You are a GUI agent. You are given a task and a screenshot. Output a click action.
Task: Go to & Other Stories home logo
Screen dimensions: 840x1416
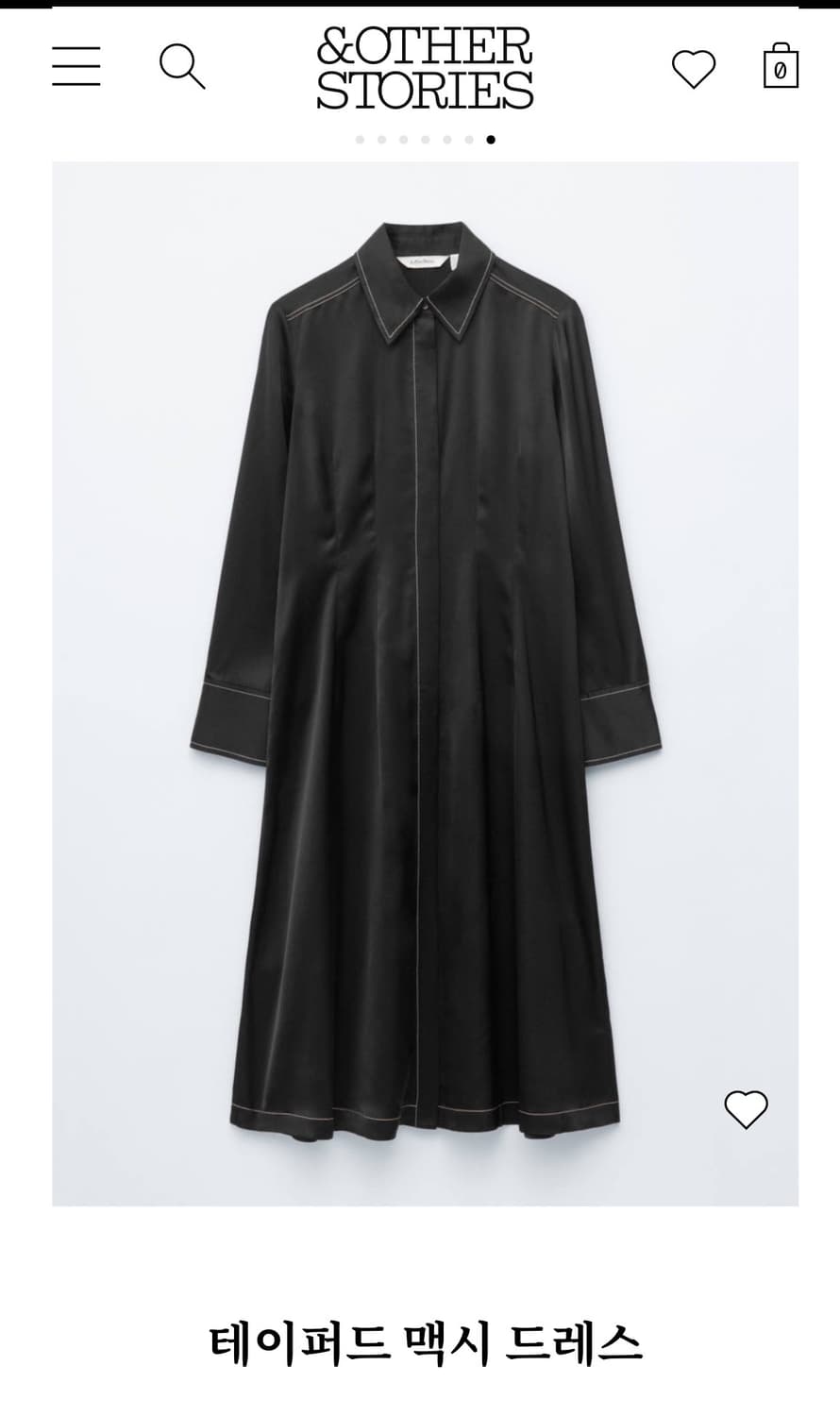pyautogui.click(x=425, y=68)
